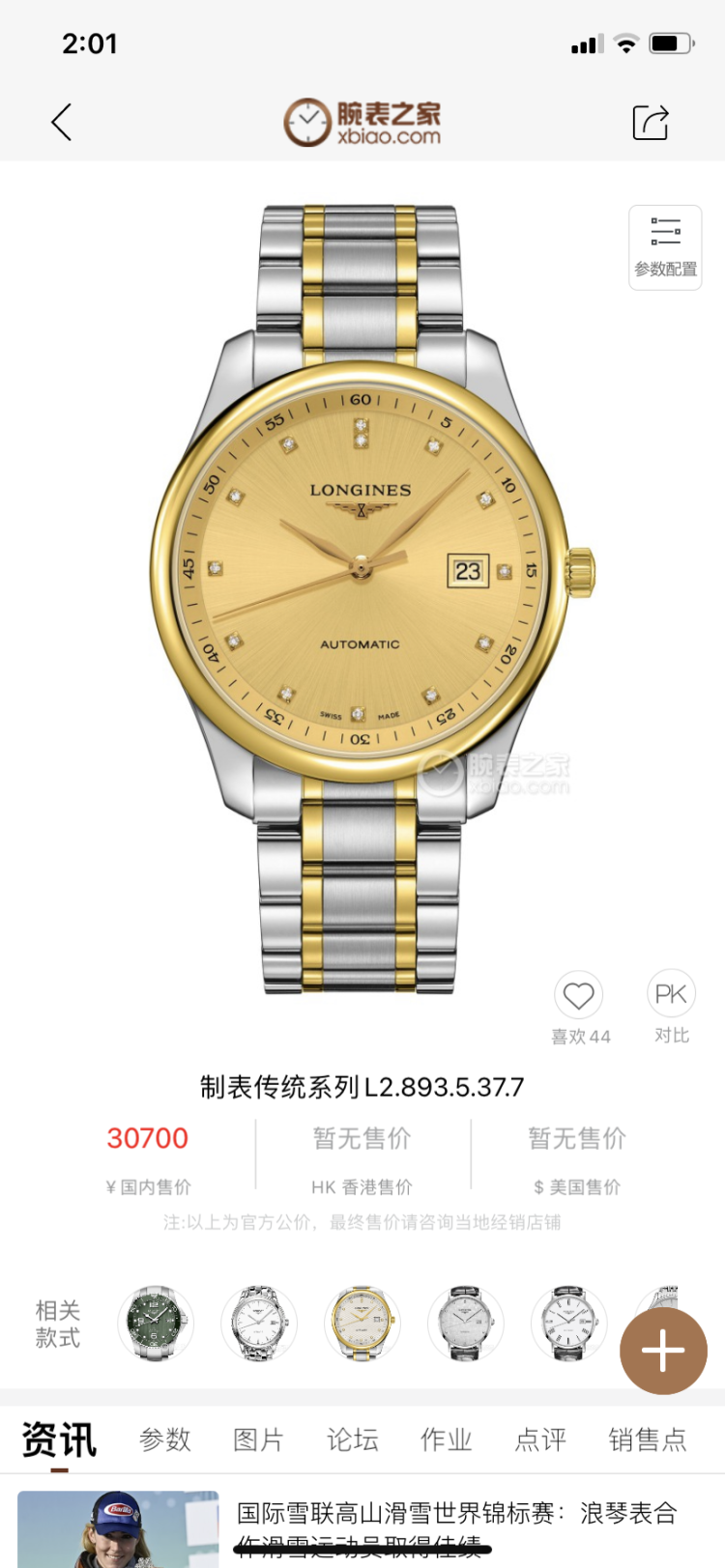
Task: Switch to the 论坛 tab
Action: point(352,1440)
